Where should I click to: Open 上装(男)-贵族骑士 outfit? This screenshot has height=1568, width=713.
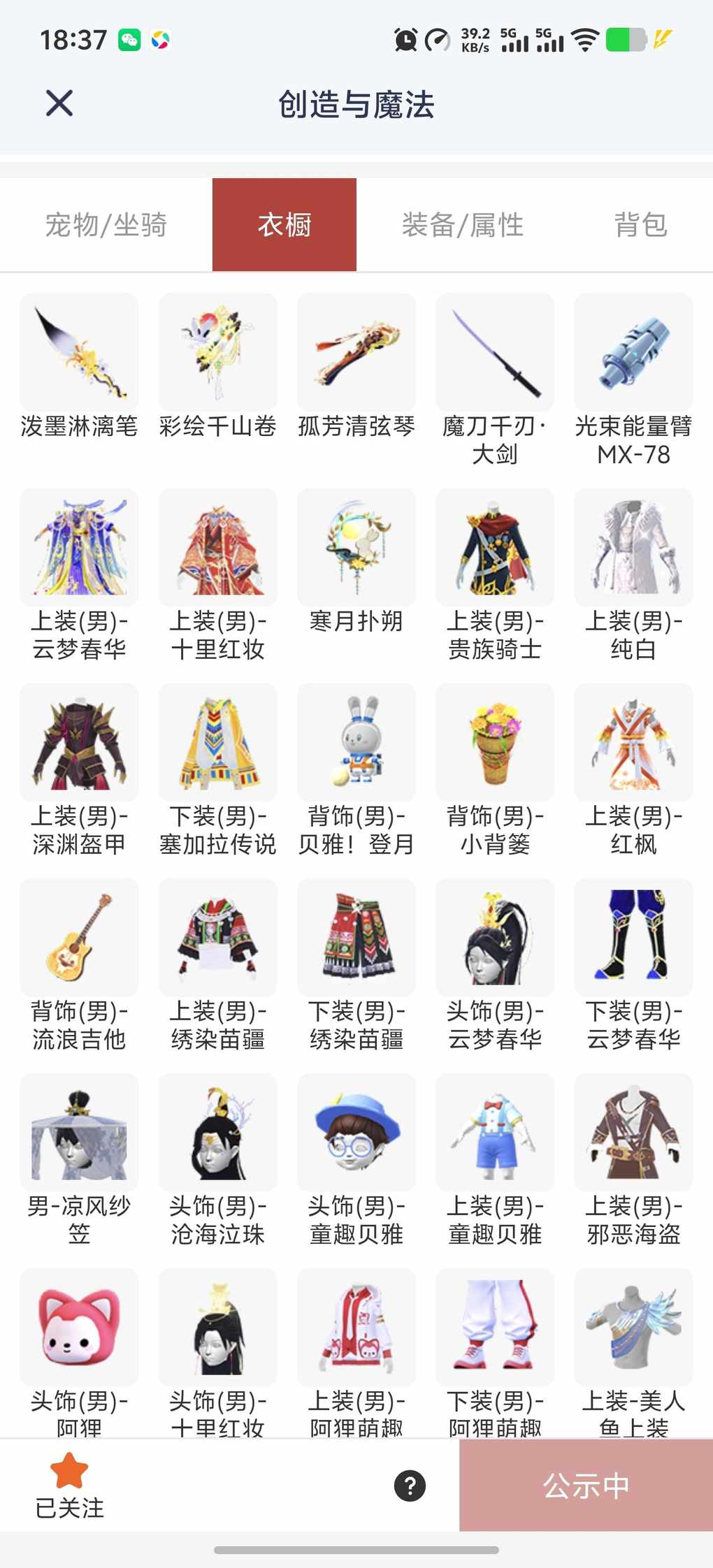494,548
